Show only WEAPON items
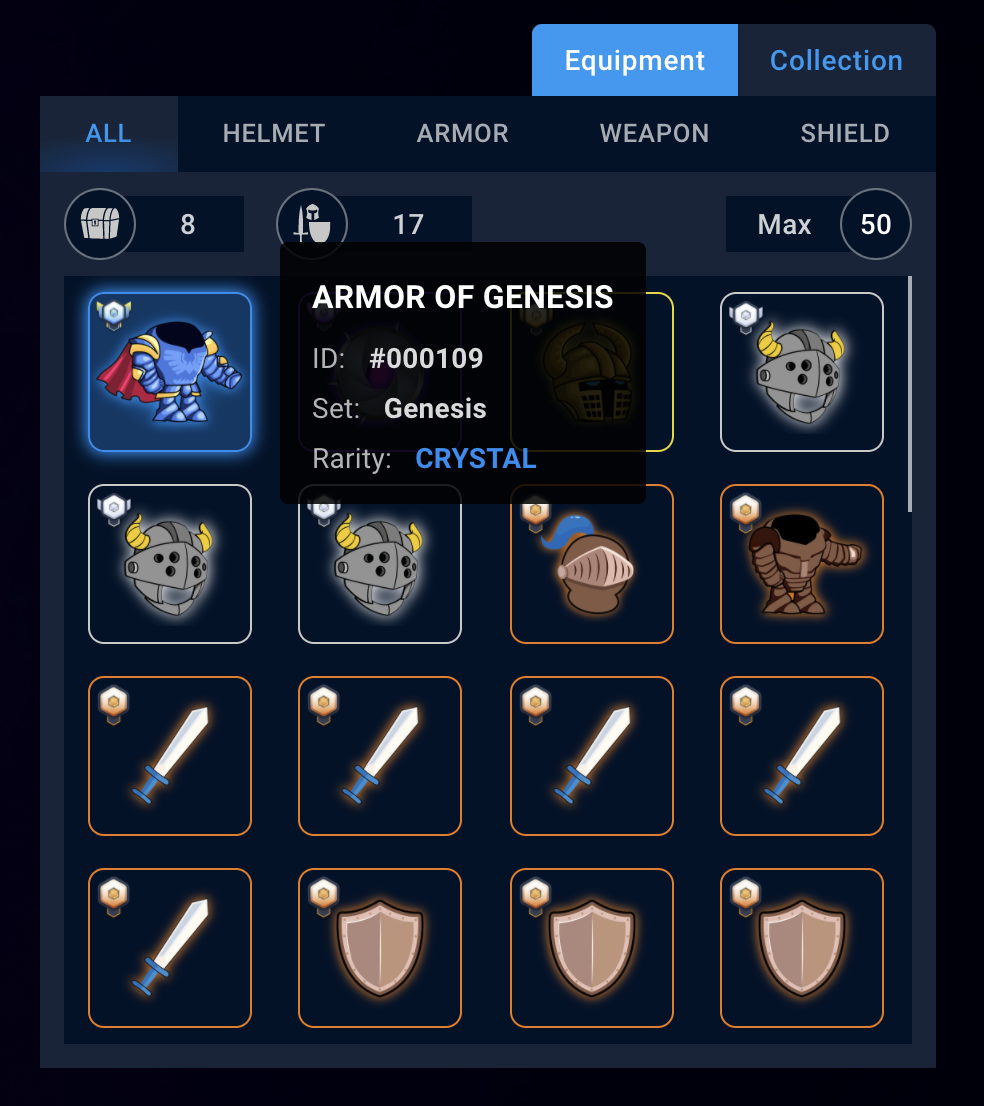 point(655,133)
